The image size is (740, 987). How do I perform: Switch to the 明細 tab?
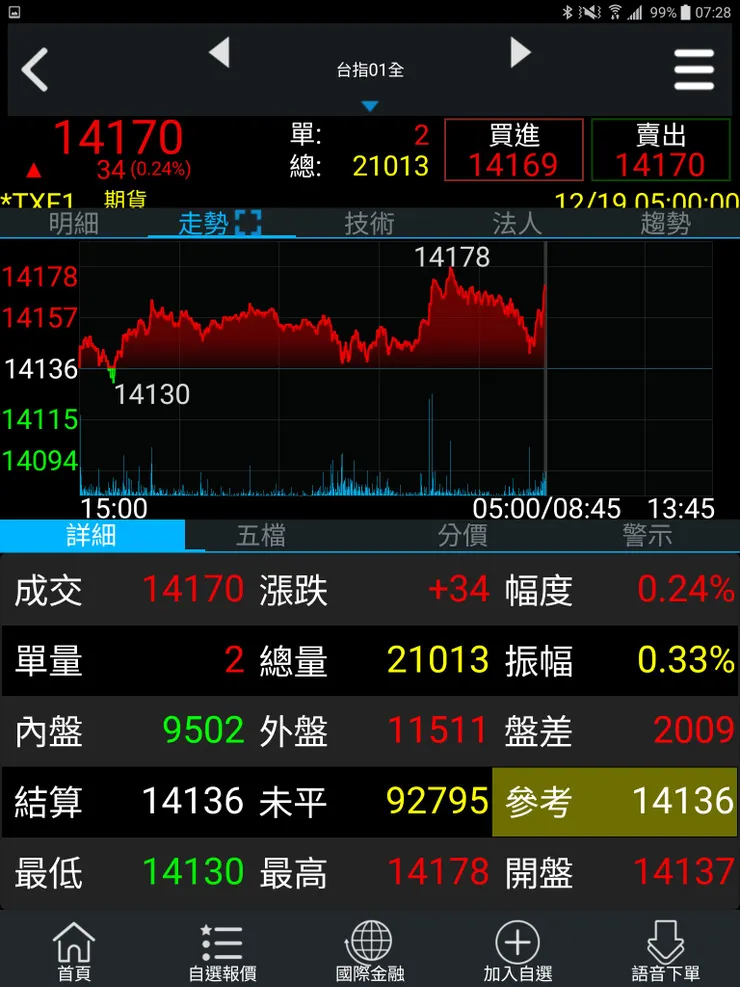tap(74, 223)
